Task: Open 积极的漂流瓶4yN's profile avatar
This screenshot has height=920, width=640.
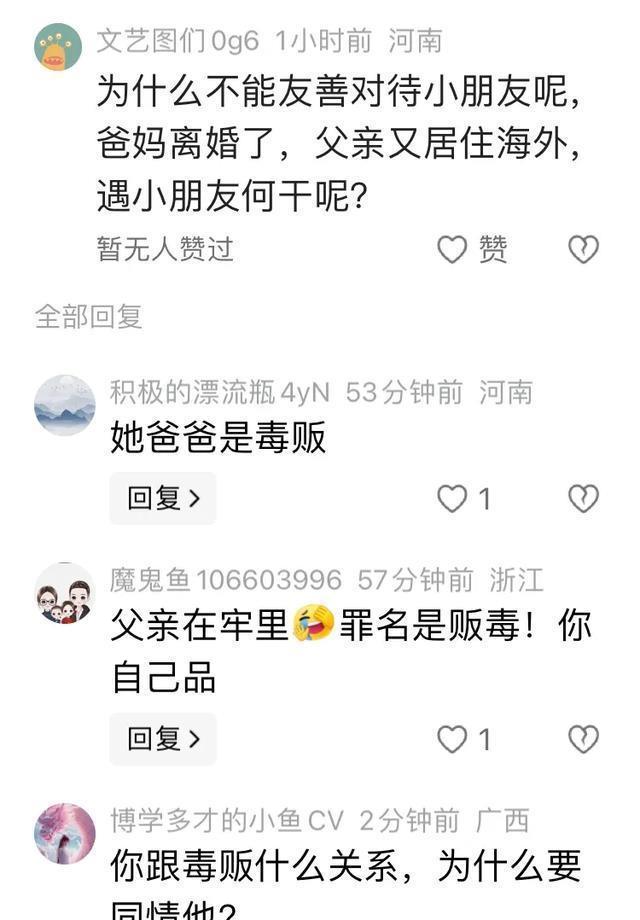Action: [65, 405]
